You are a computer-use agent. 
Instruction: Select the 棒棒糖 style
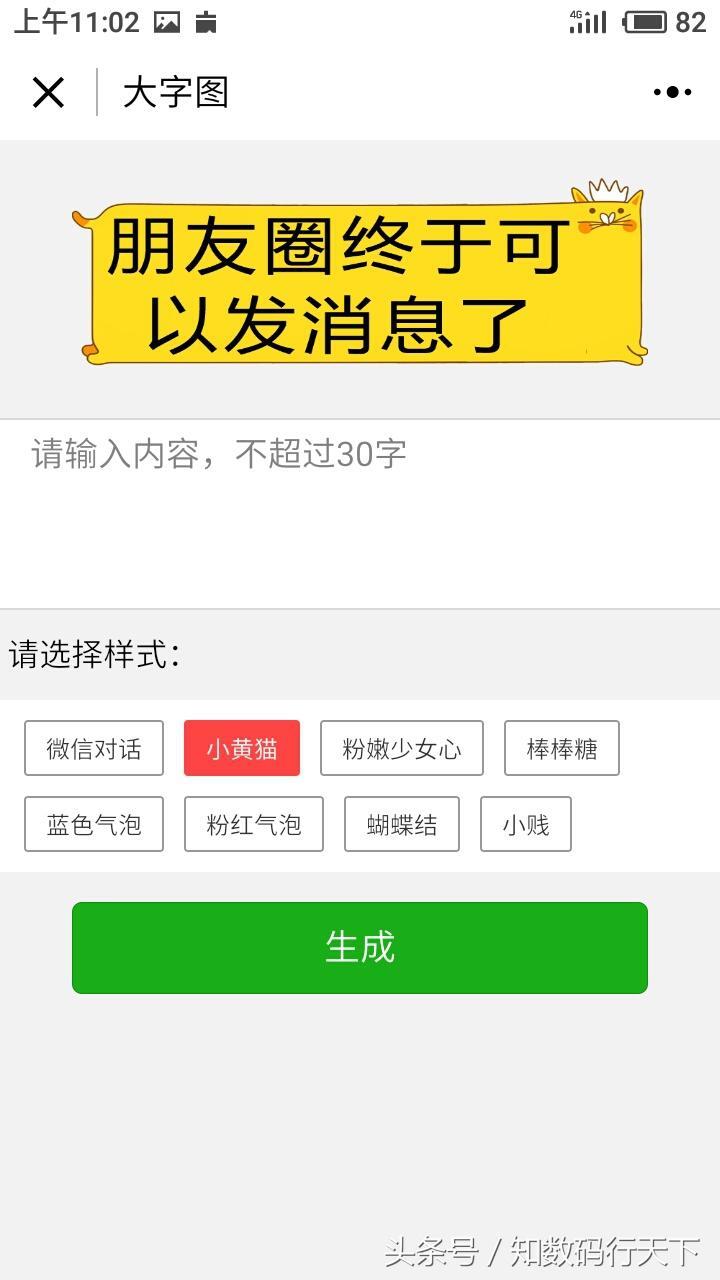click(x=562, y=748)
